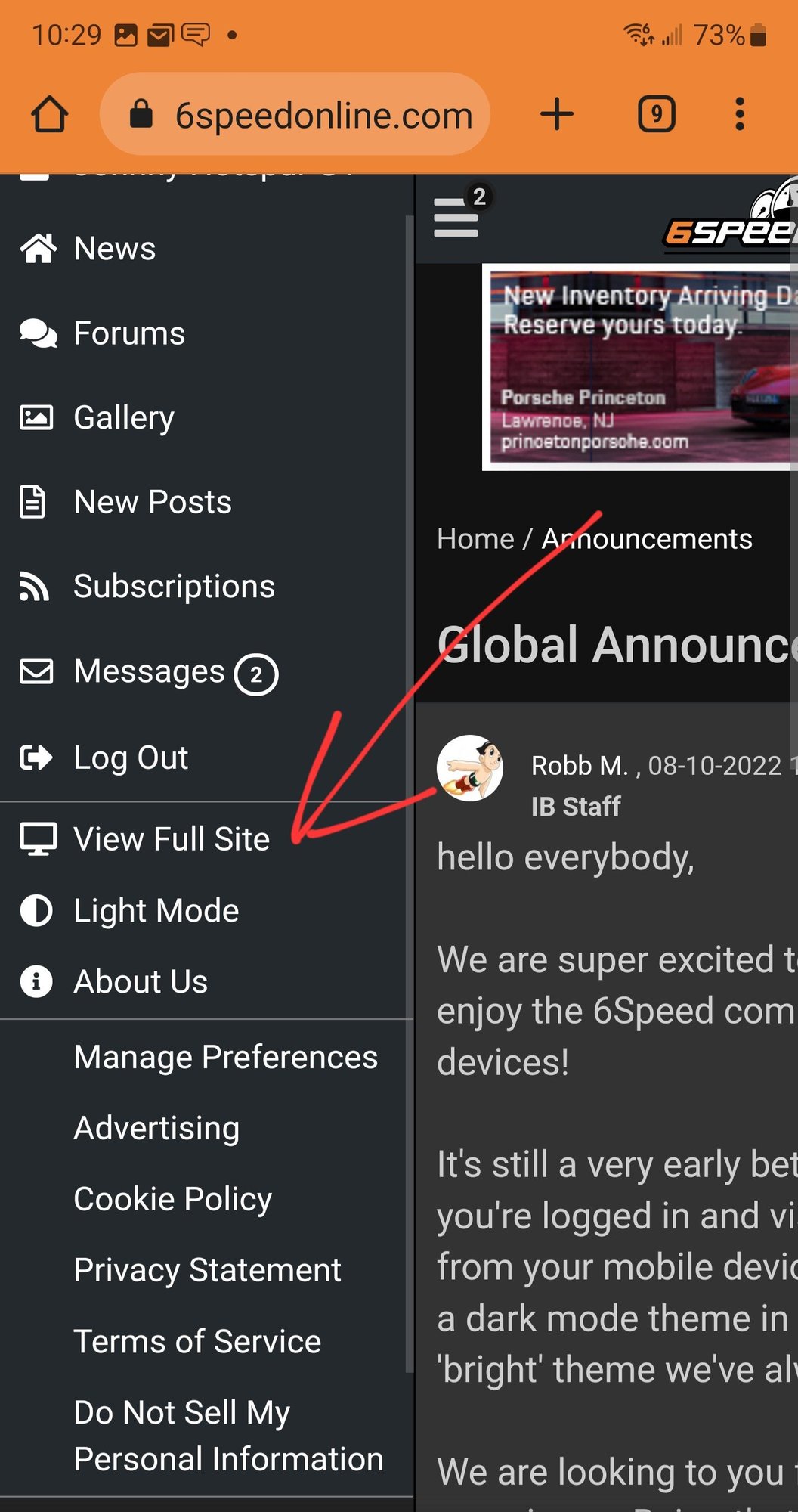798x1512 pixels.
Task: Switch to View Full Site
Action: 171,839
